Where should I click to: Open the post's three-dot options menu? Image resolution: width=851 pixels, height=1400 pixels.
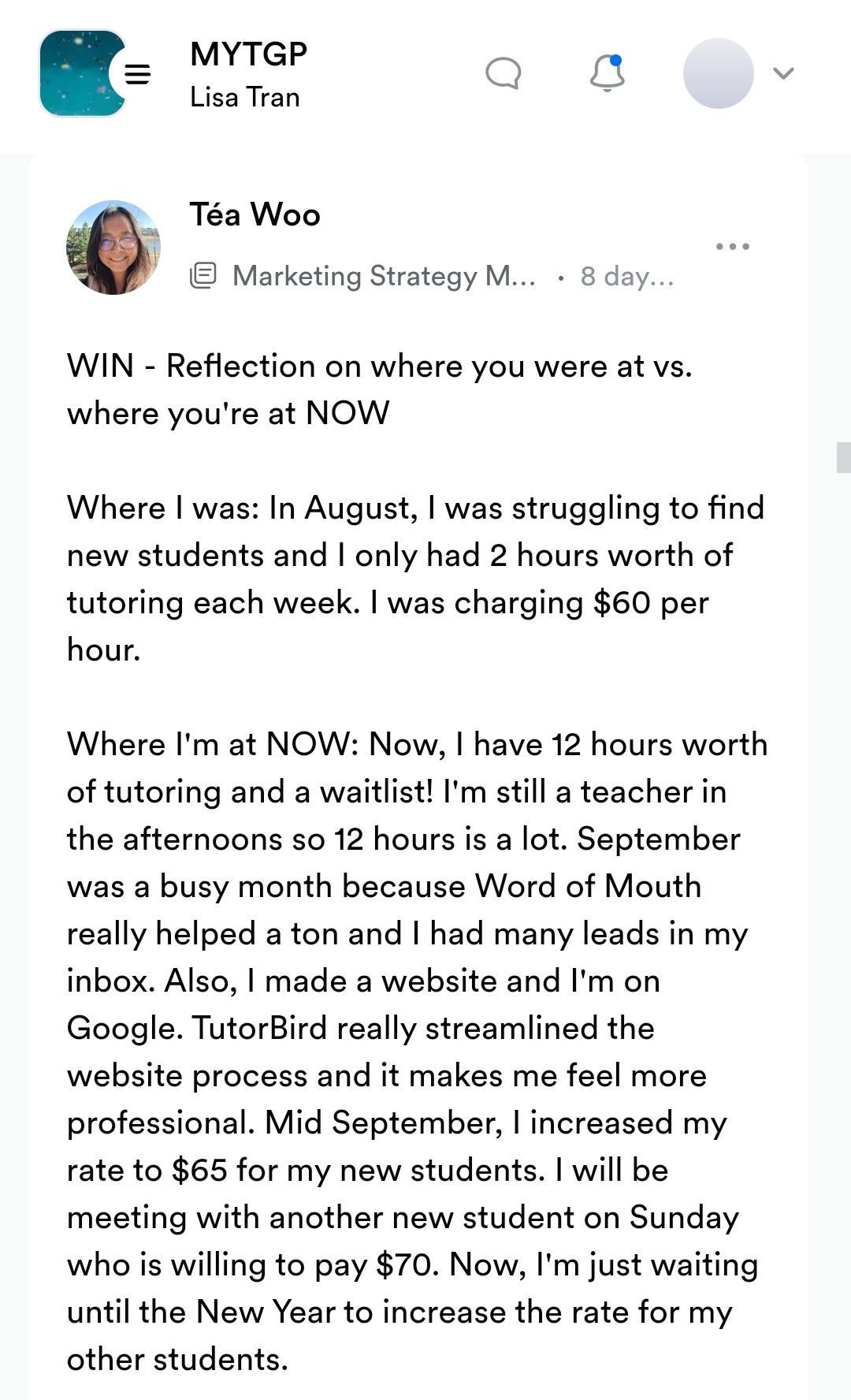pyautogui.click(x=733, y=247)
